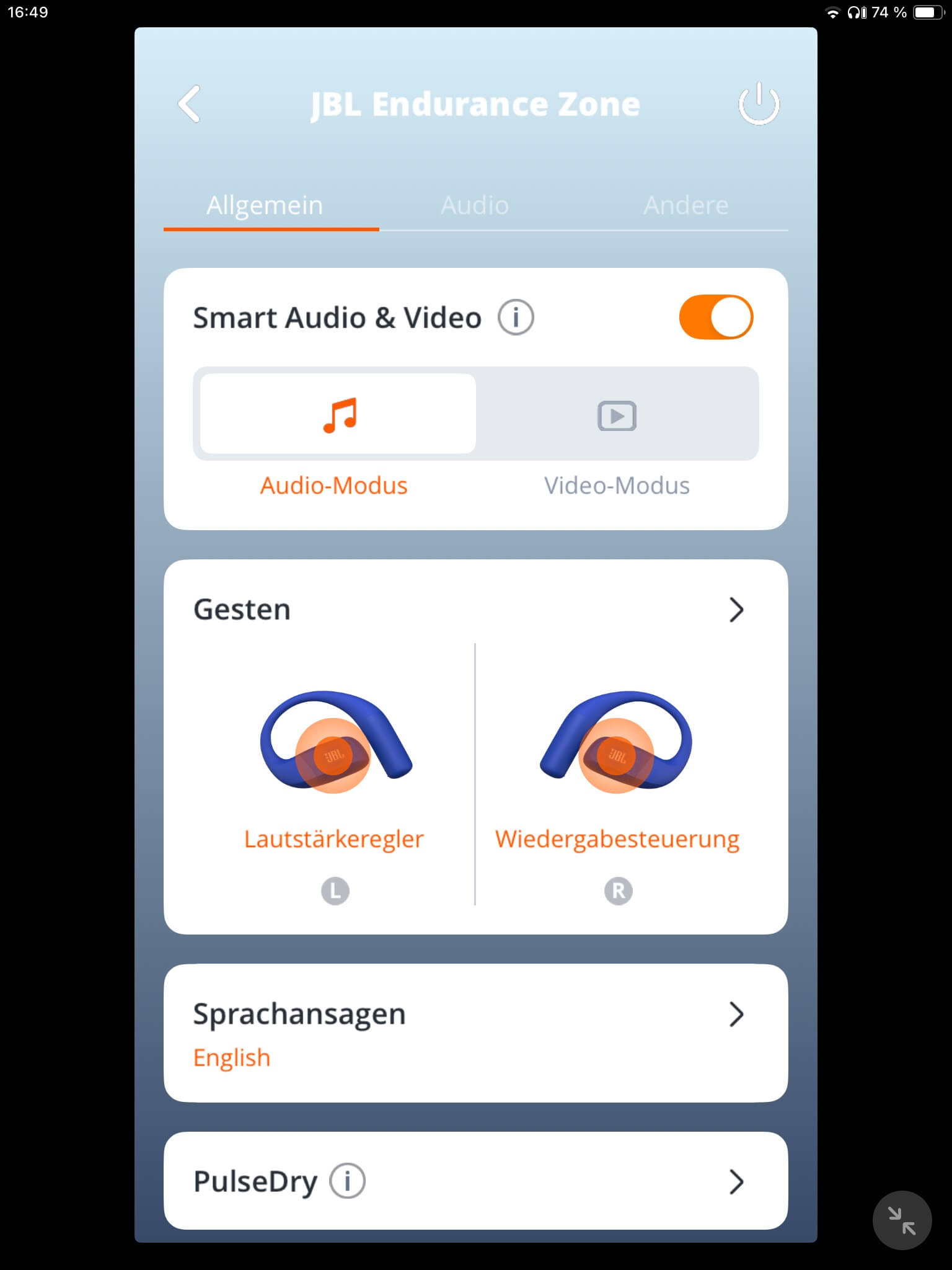The image size is (952, 1270).
Task: Tap the power icon
Action: [759, 104]
